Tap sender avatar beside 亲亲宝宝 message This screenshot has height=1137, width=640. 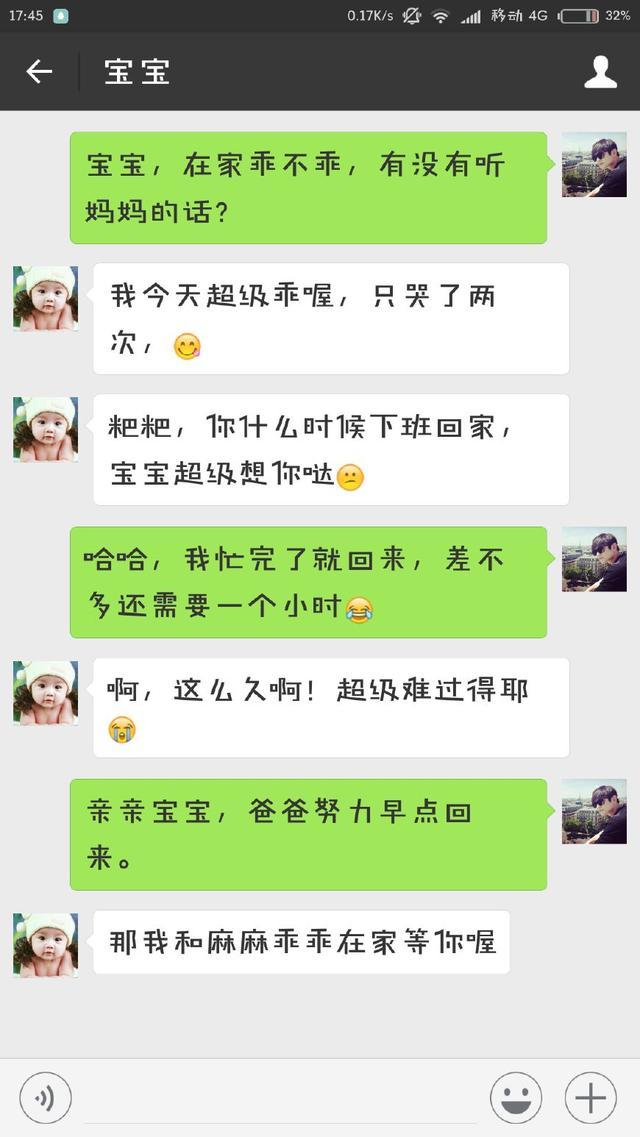point(594,811)
